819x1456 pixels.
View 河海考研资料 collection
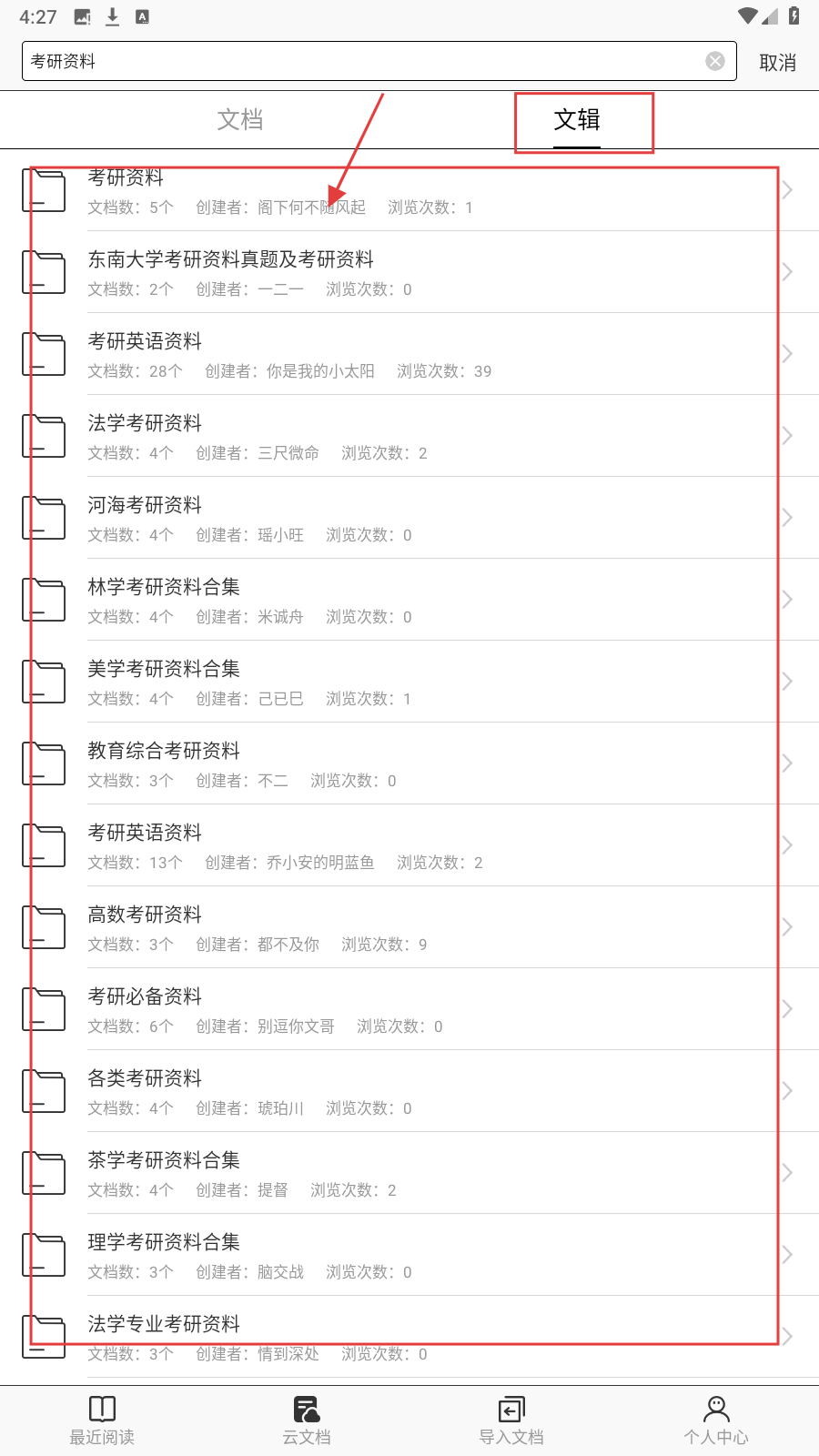(x=409, y=518)
